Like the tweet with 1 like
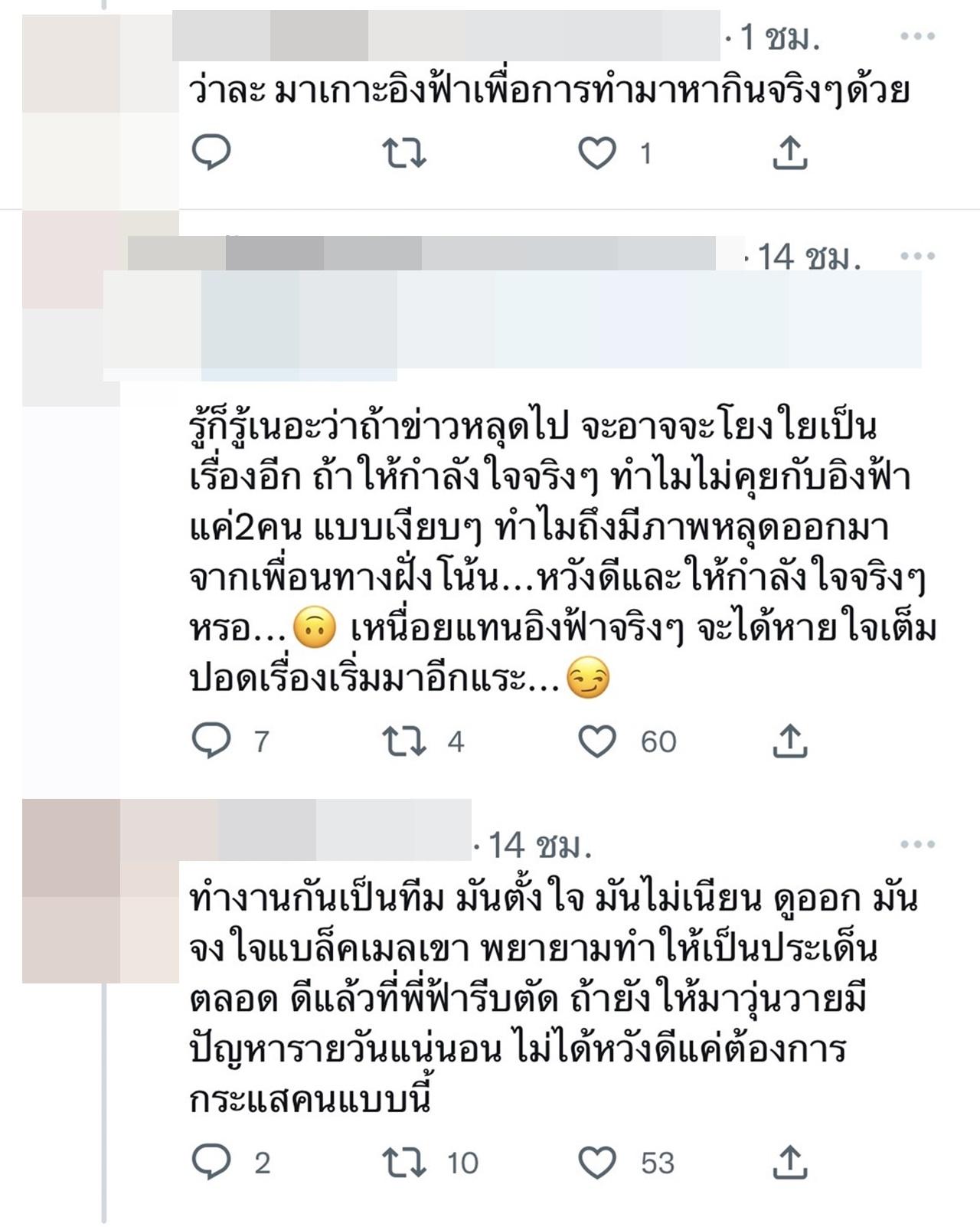980x1227 pixels. (597, 152)
